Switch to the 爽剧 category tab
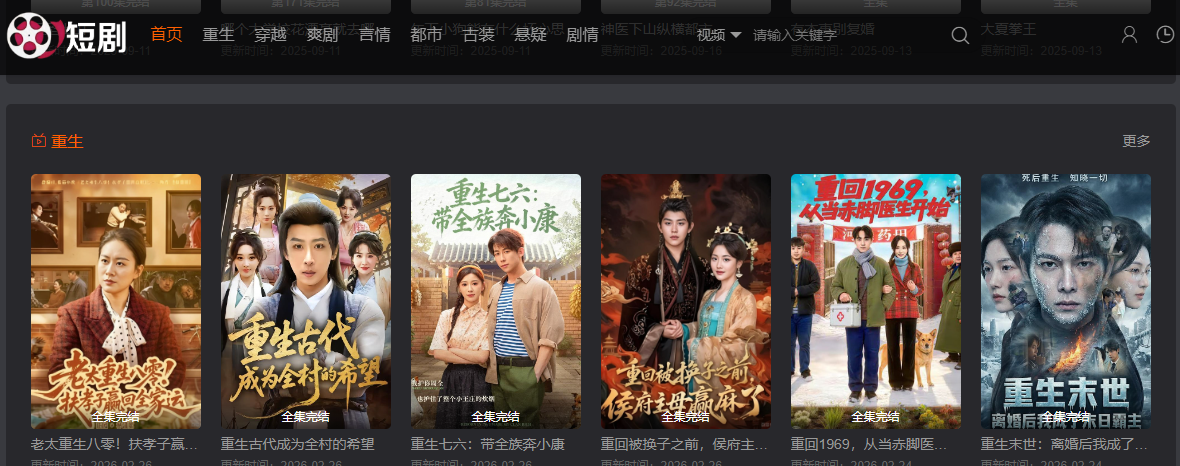 322,35
